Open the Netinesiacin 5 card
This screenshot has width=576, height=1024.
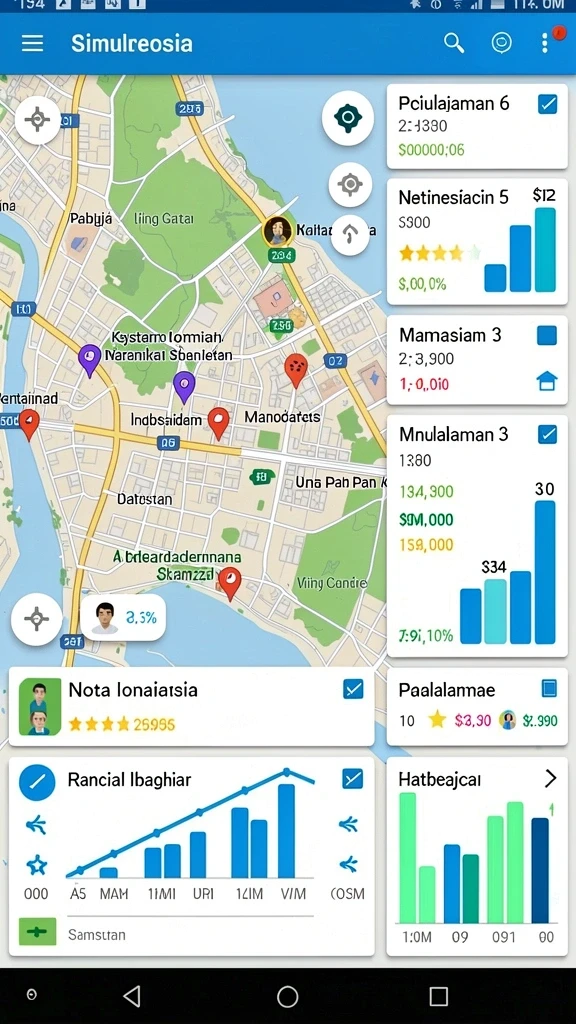tap(477, 242)
